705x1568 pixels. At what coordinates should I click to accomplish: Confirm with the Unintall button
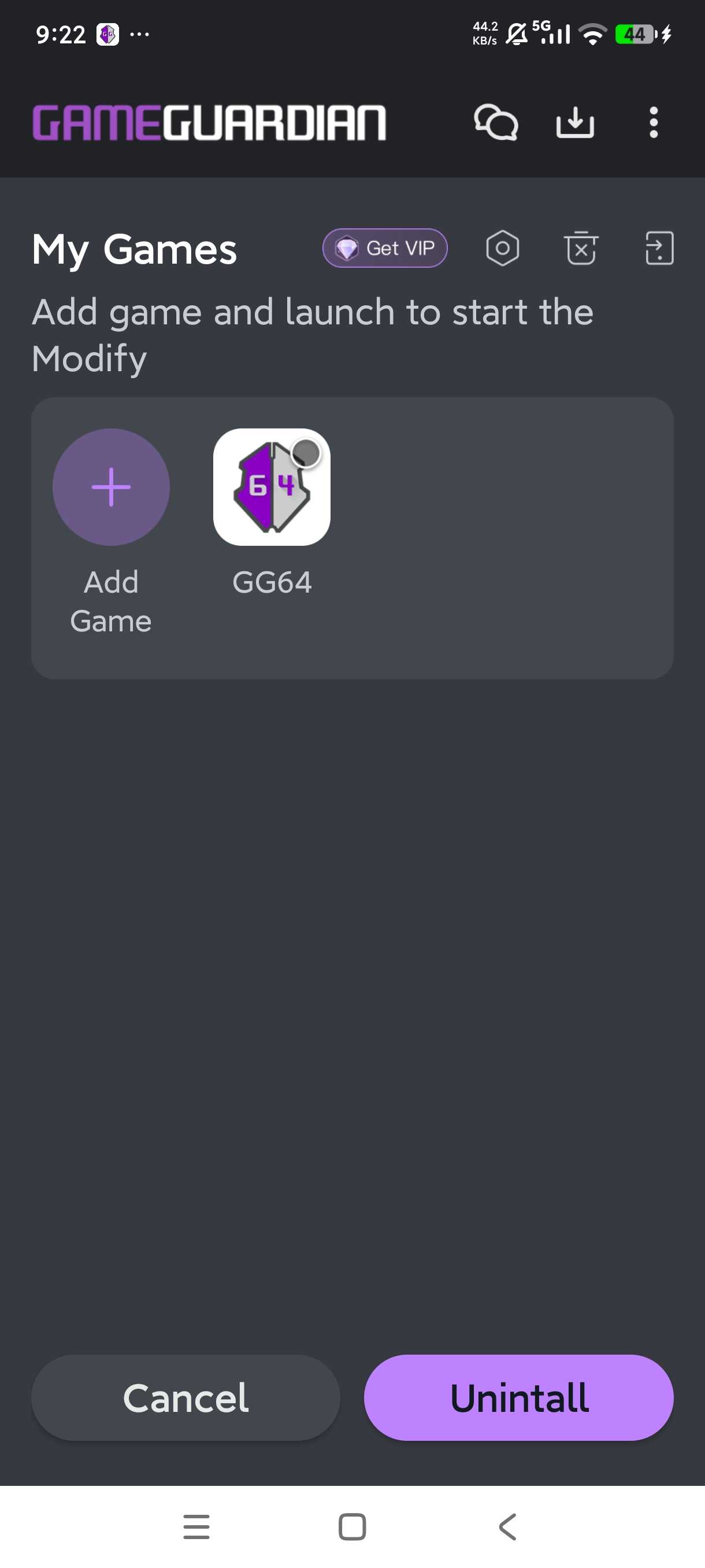point(518,1397)
